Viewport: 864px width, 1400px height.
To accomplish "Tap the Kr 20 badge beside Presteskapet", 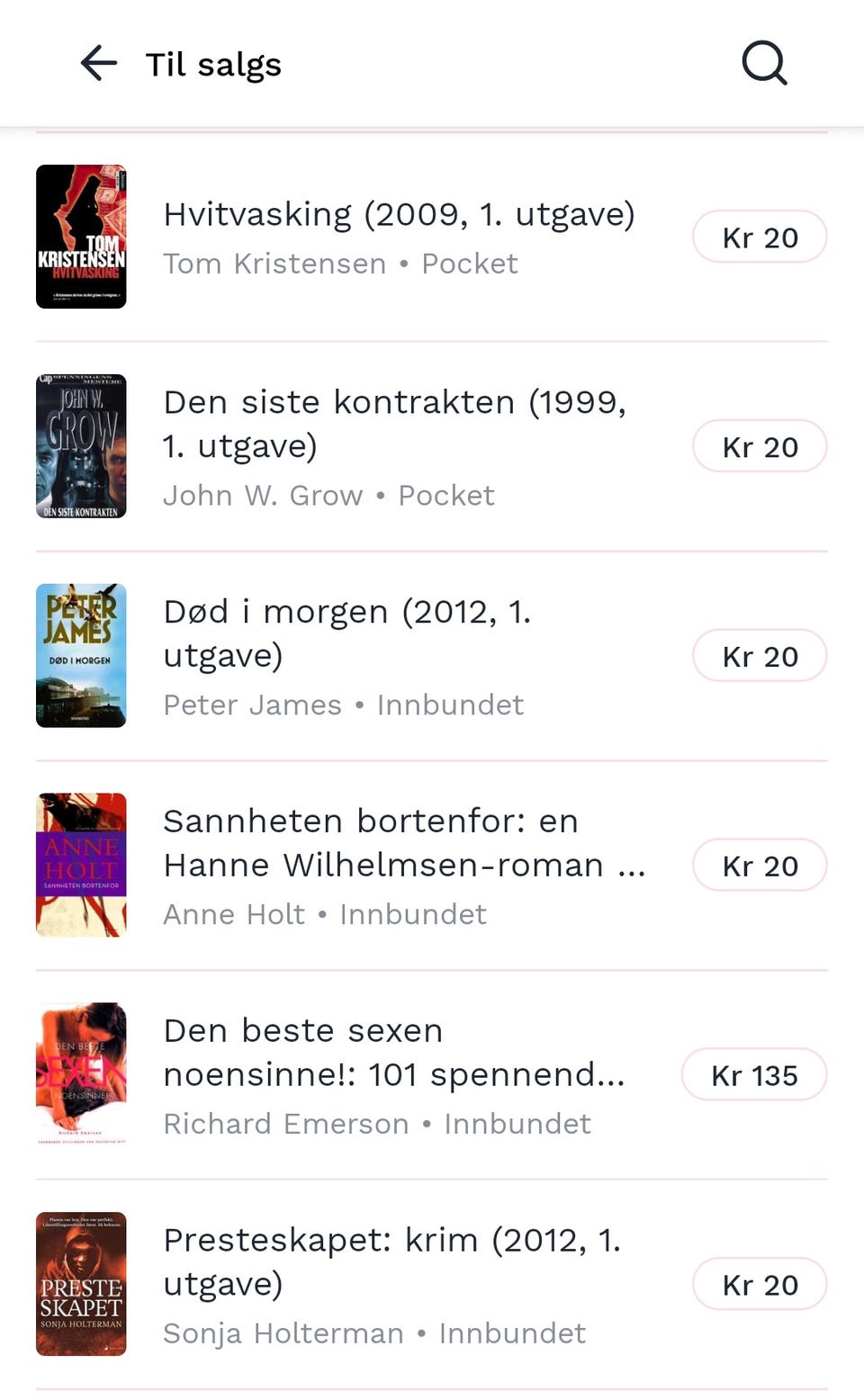I will click(760, 1284).
